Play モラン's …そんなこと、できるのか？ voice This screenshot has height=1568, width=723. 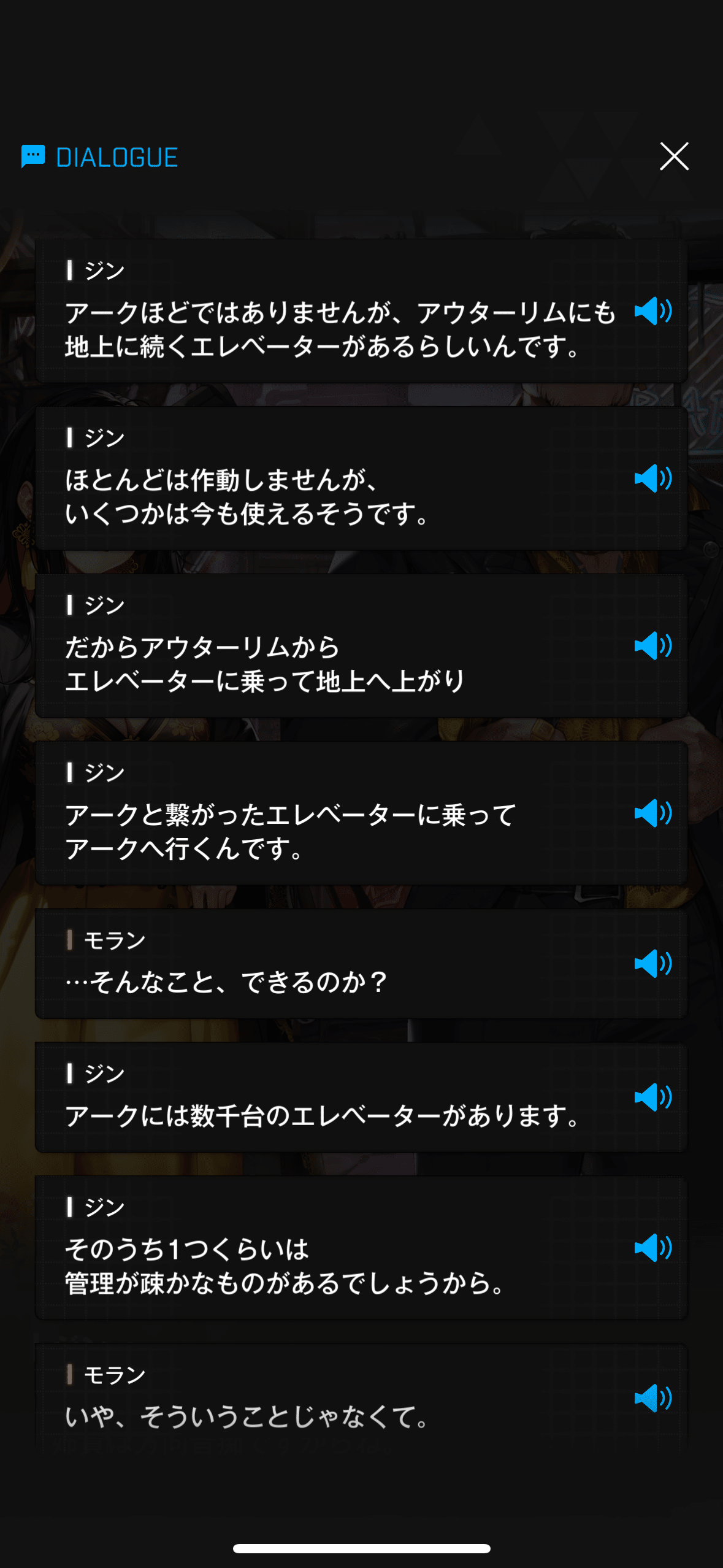[x=652, y=964]
